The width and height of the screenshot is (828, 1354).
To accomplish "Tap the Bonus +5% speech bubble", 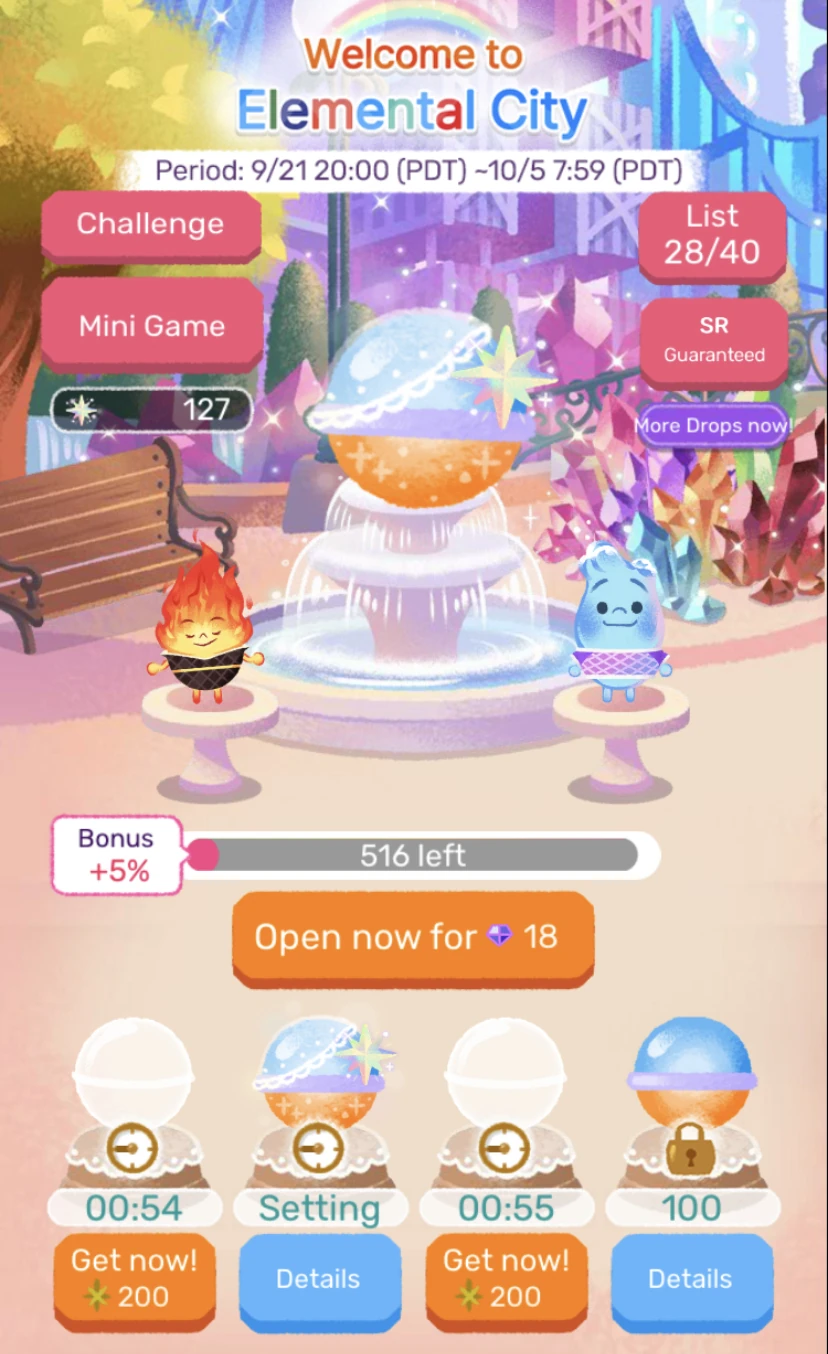I will pyautogui.click(x=115, y=852).
